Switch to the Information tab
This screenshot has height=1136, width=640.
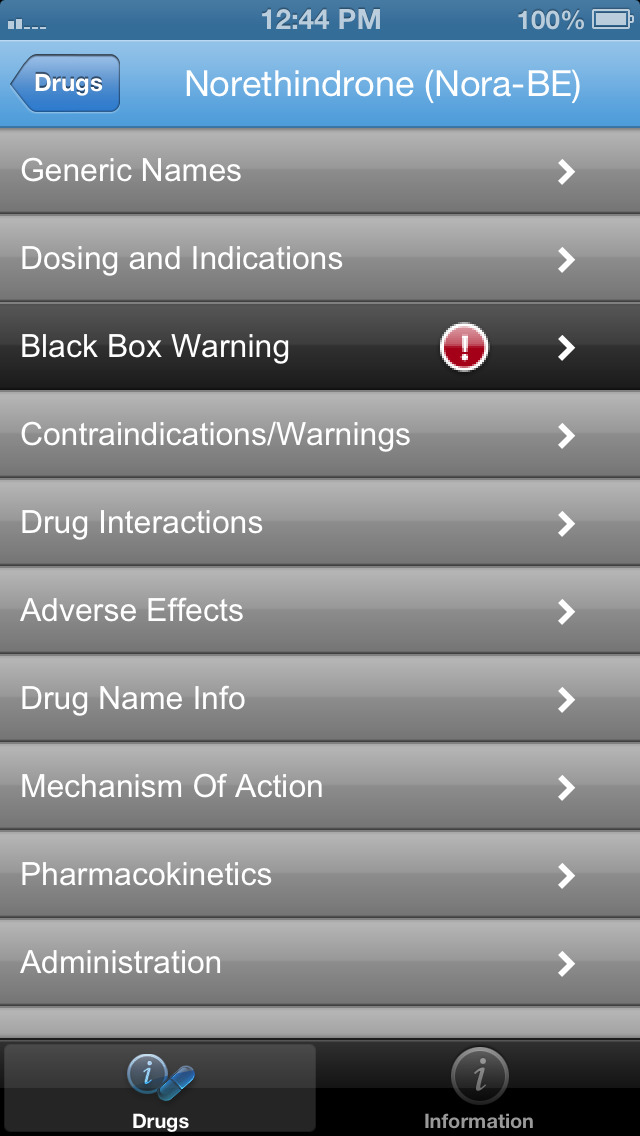(x=479, y=1090)
